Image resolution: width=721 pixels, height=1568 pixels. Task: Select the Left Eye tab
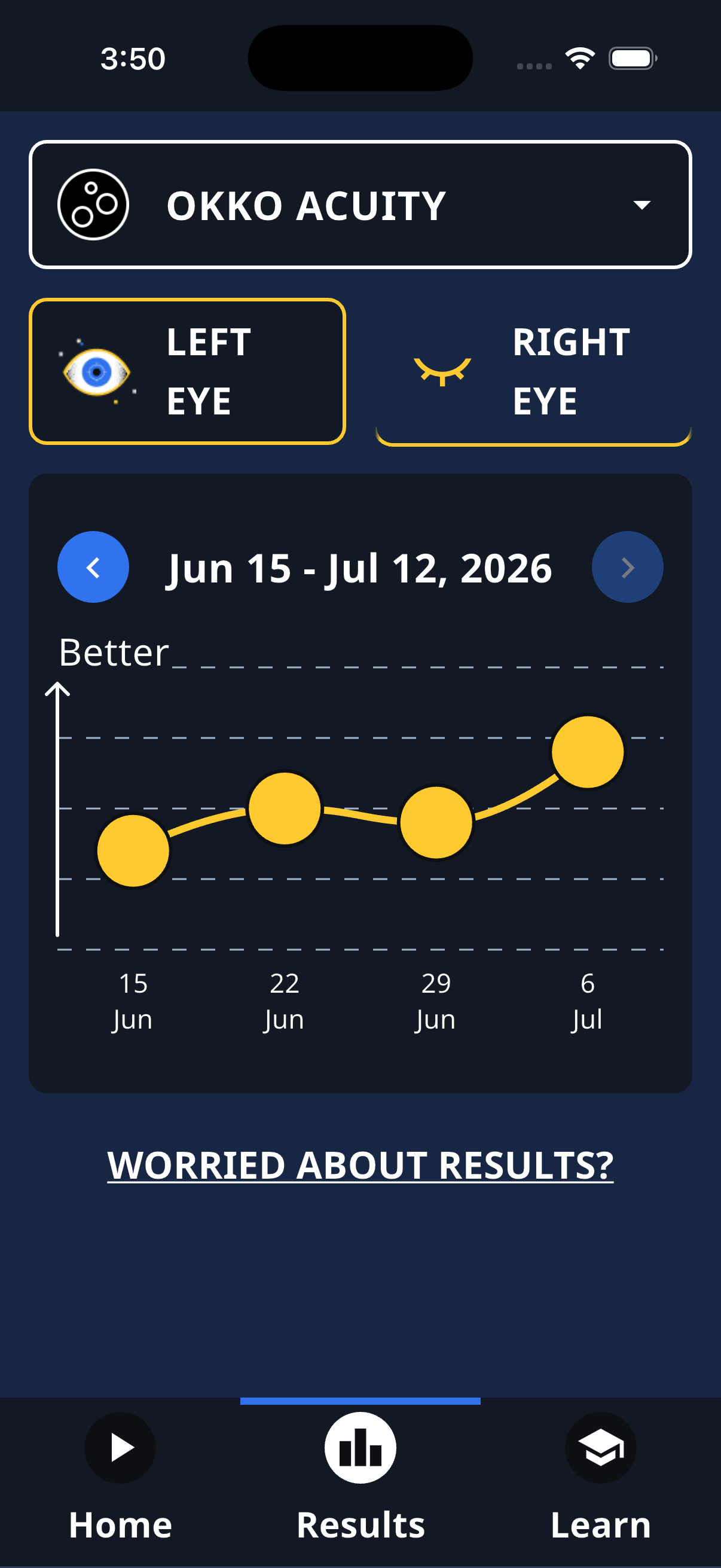point(187,371)
